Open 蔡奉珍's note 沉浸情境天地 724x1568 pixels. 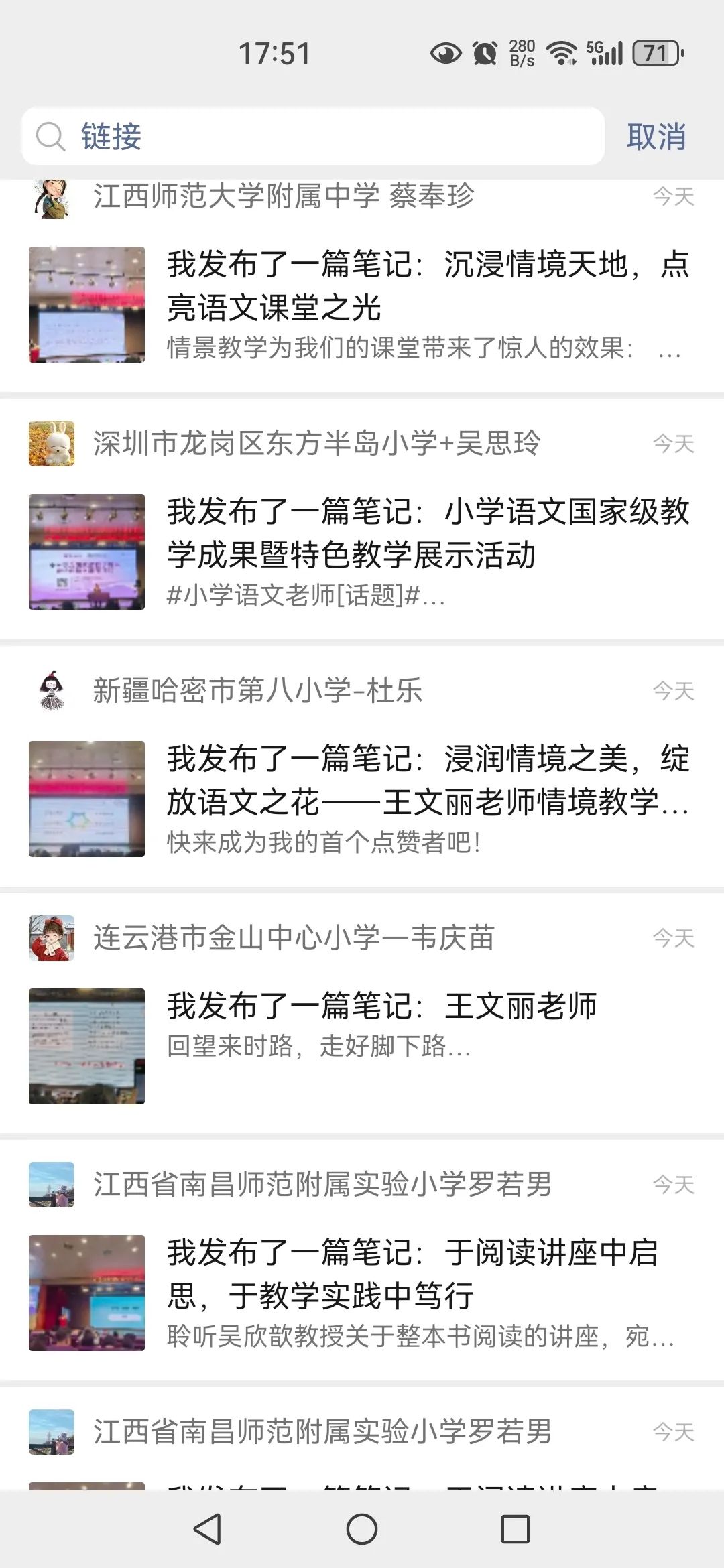pyautogui.click(x=428, y=286)
